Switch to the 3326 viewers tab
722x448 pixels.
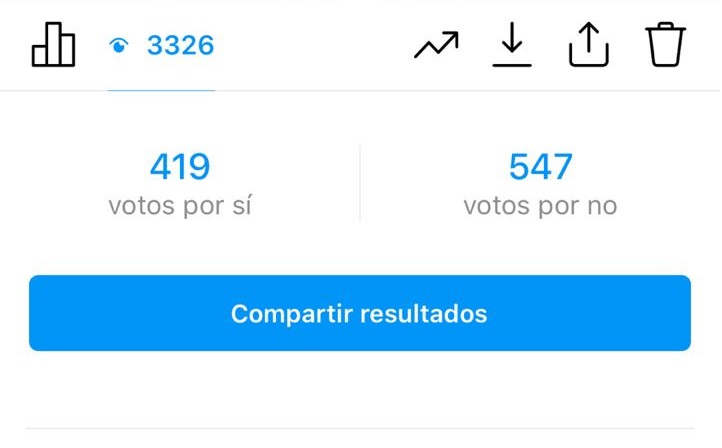(162, 46)
